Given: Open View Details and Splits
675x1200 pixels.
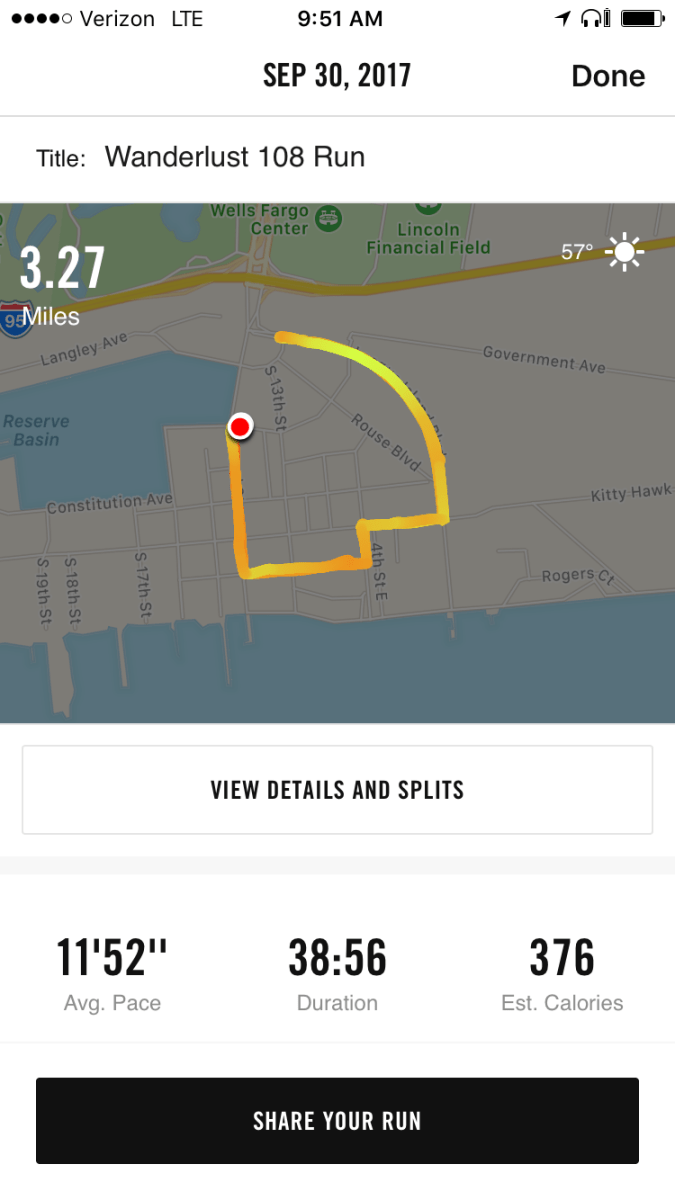Looking at the screenshot, I should click(x=337, y=790).
